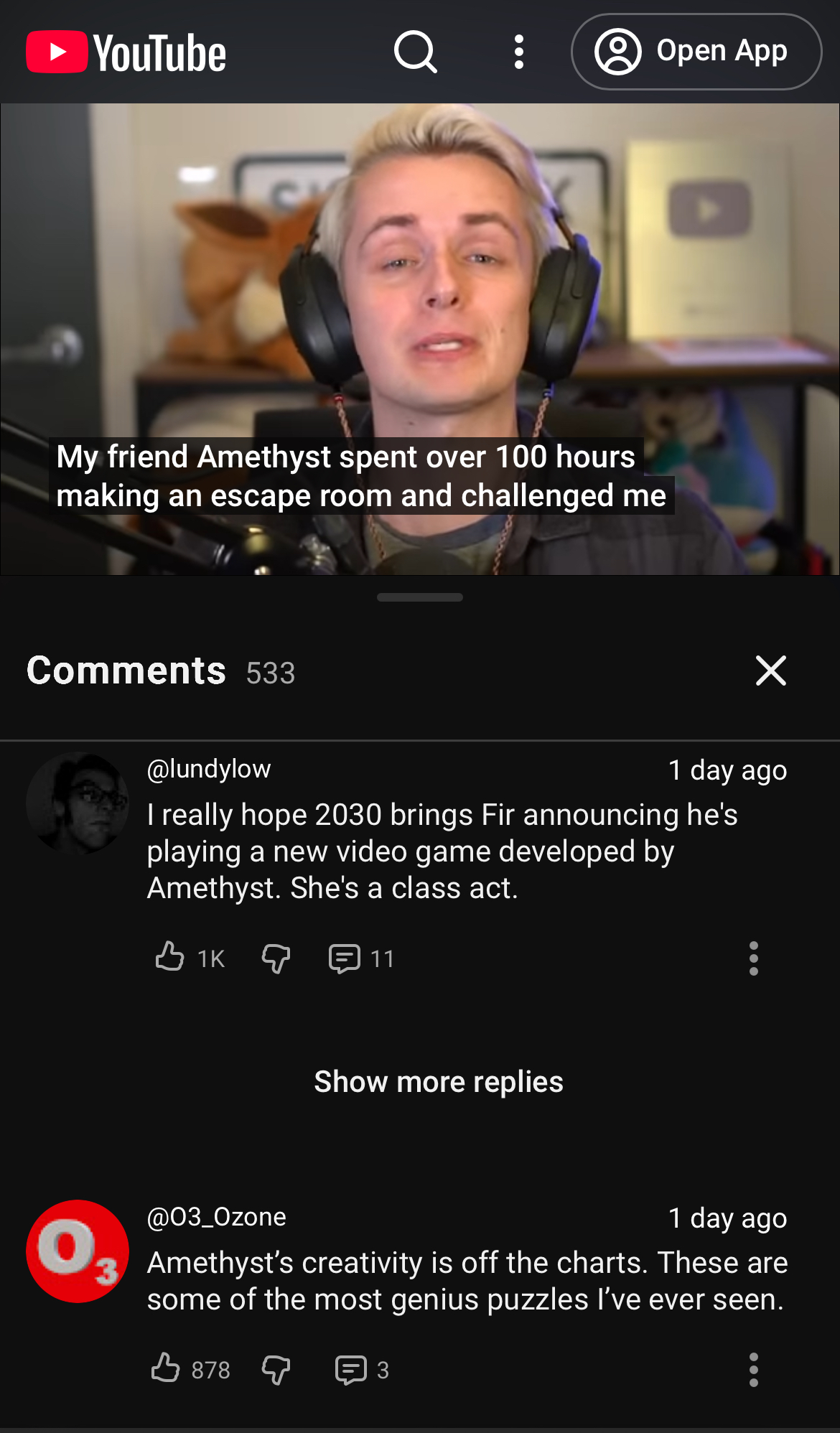
Task: Like @O3_Ozone's comment
Action: point(167,1368)
